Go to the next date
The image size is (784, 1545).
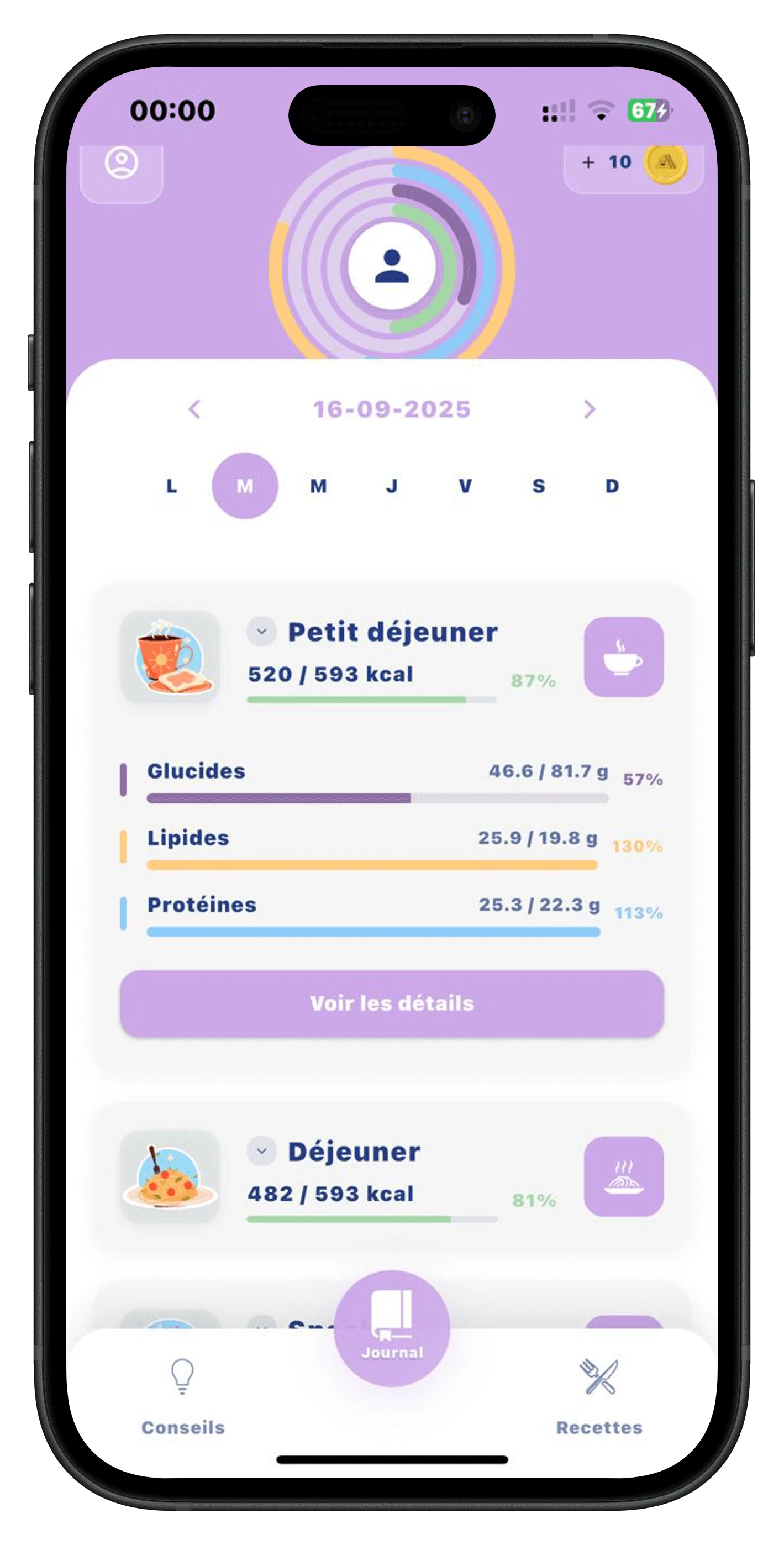tap(589, 409)
